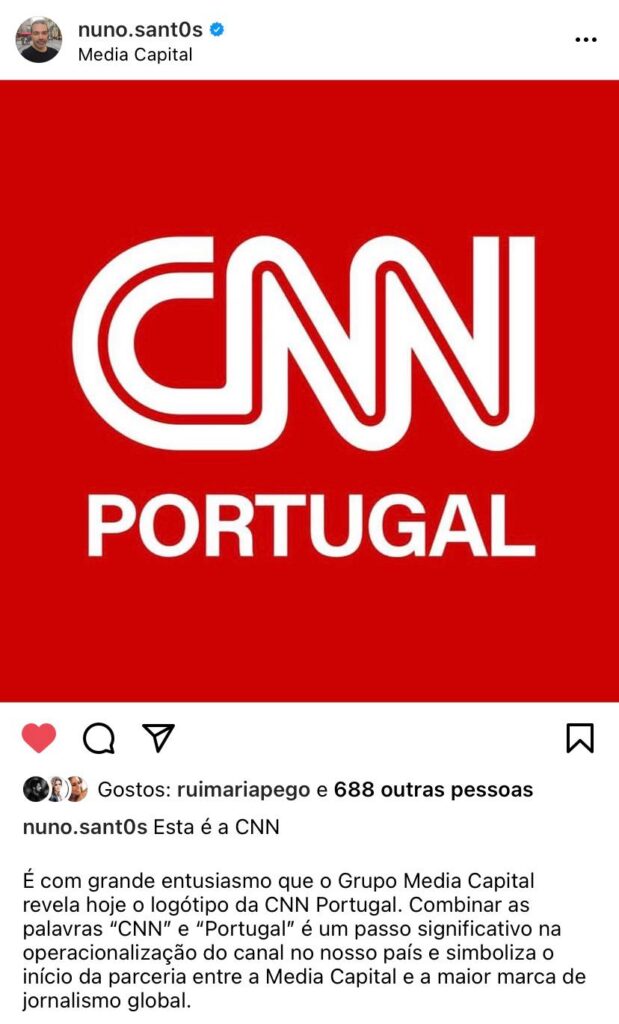Viewport: 619px width, 1024px height.
Task: Open the post's overflow menu
Action: [585, 40]
